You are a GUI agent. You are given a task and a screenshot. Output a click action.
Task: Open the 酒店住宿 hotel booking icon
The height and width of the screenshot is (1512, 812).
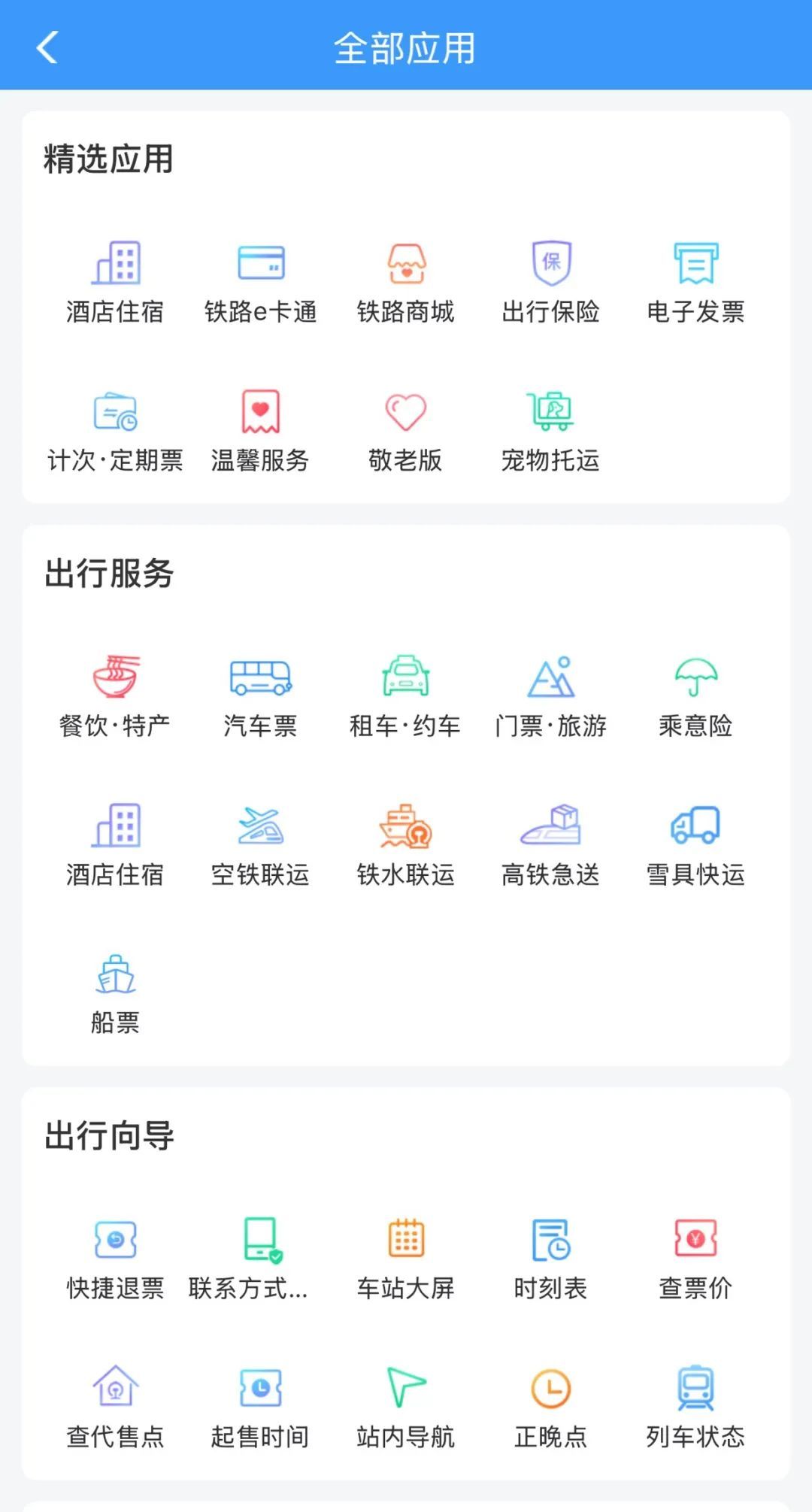tap(117, 265)
